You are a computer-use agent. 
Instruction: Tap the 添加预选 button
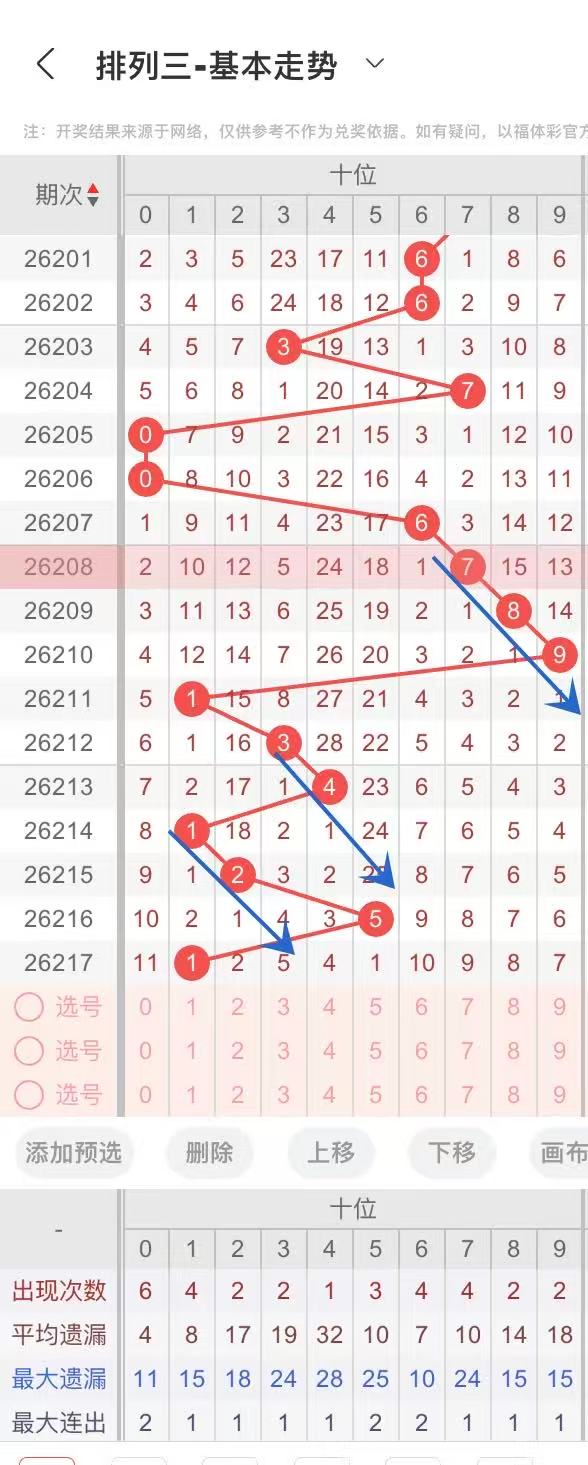[73, 1153]
